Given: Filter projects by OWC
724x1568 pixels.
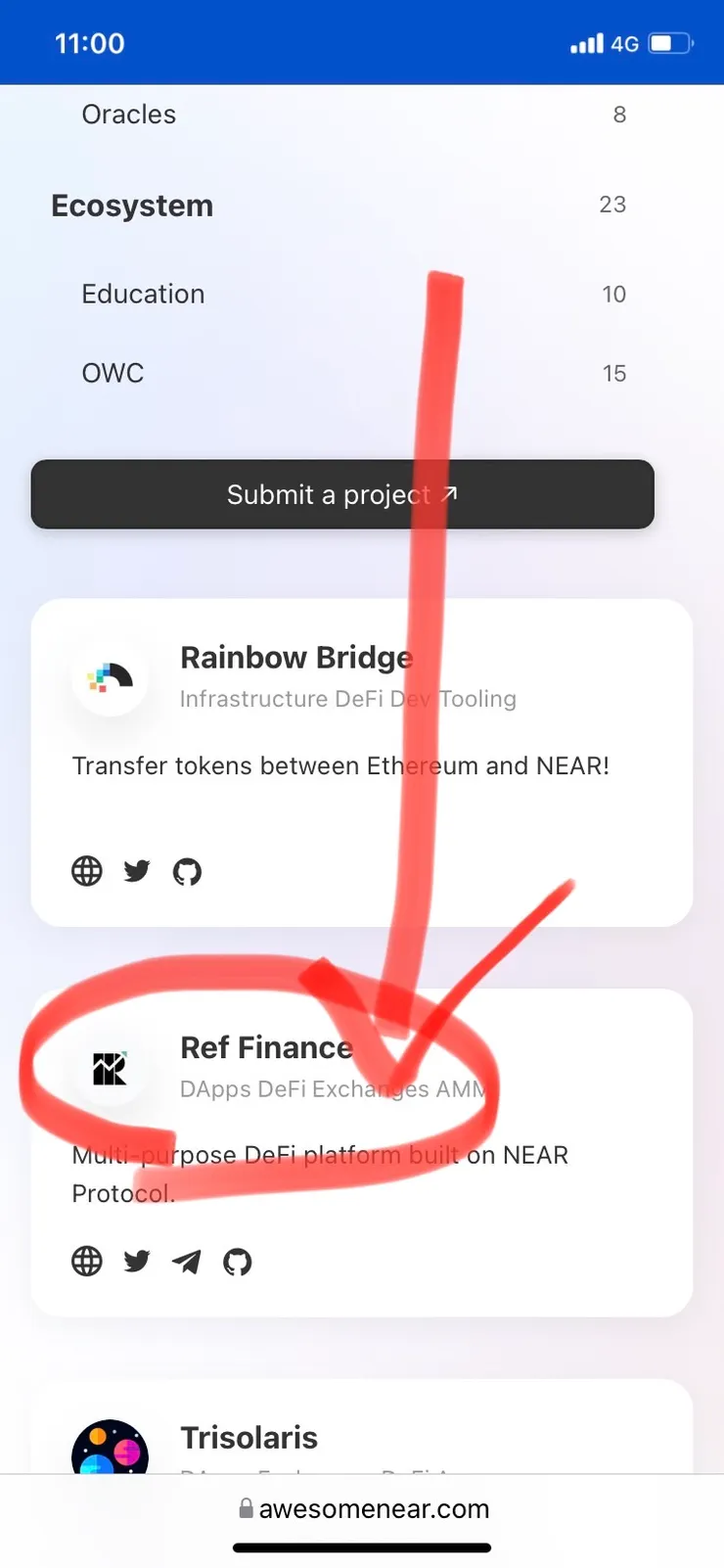Looking at the screenshot, I should (113, 373).
